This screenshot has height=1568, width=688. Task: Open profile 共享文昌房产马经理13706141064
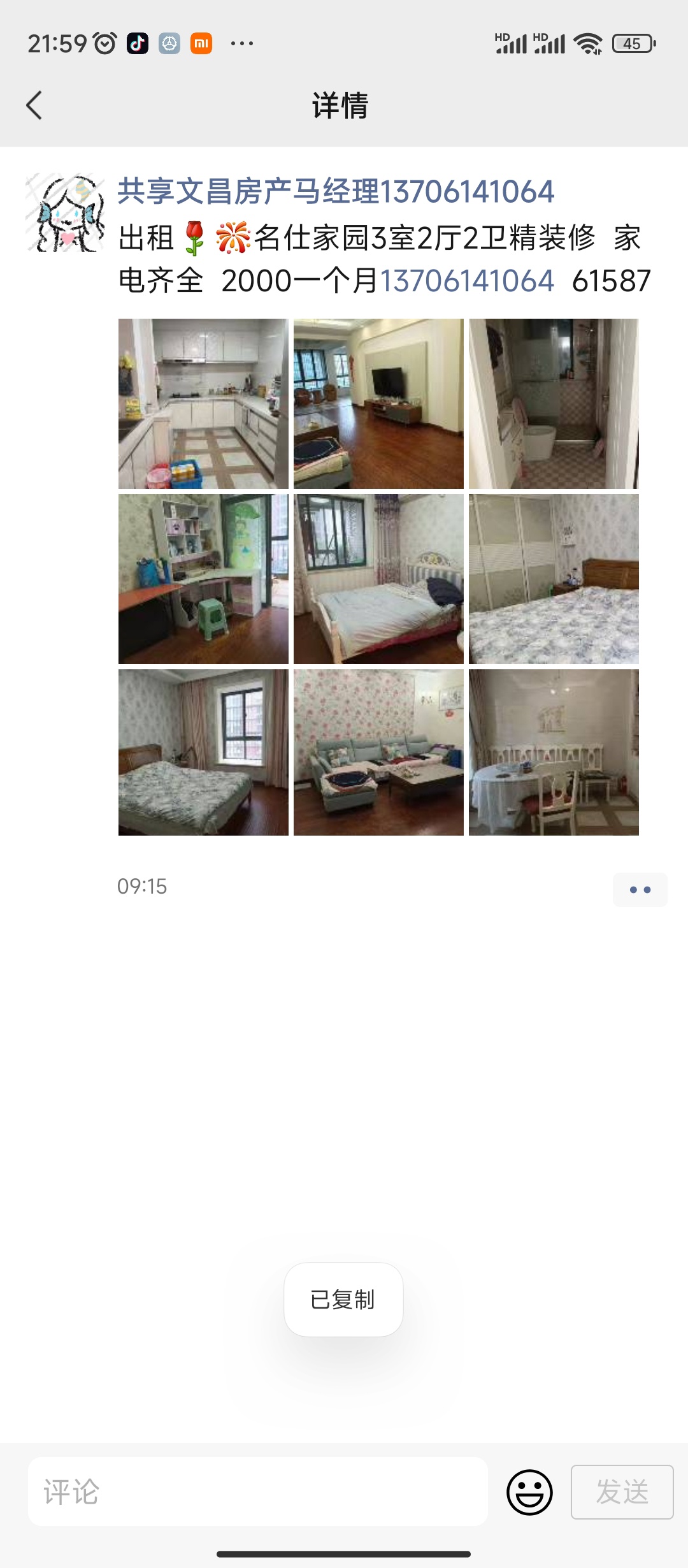click(336, 192)
